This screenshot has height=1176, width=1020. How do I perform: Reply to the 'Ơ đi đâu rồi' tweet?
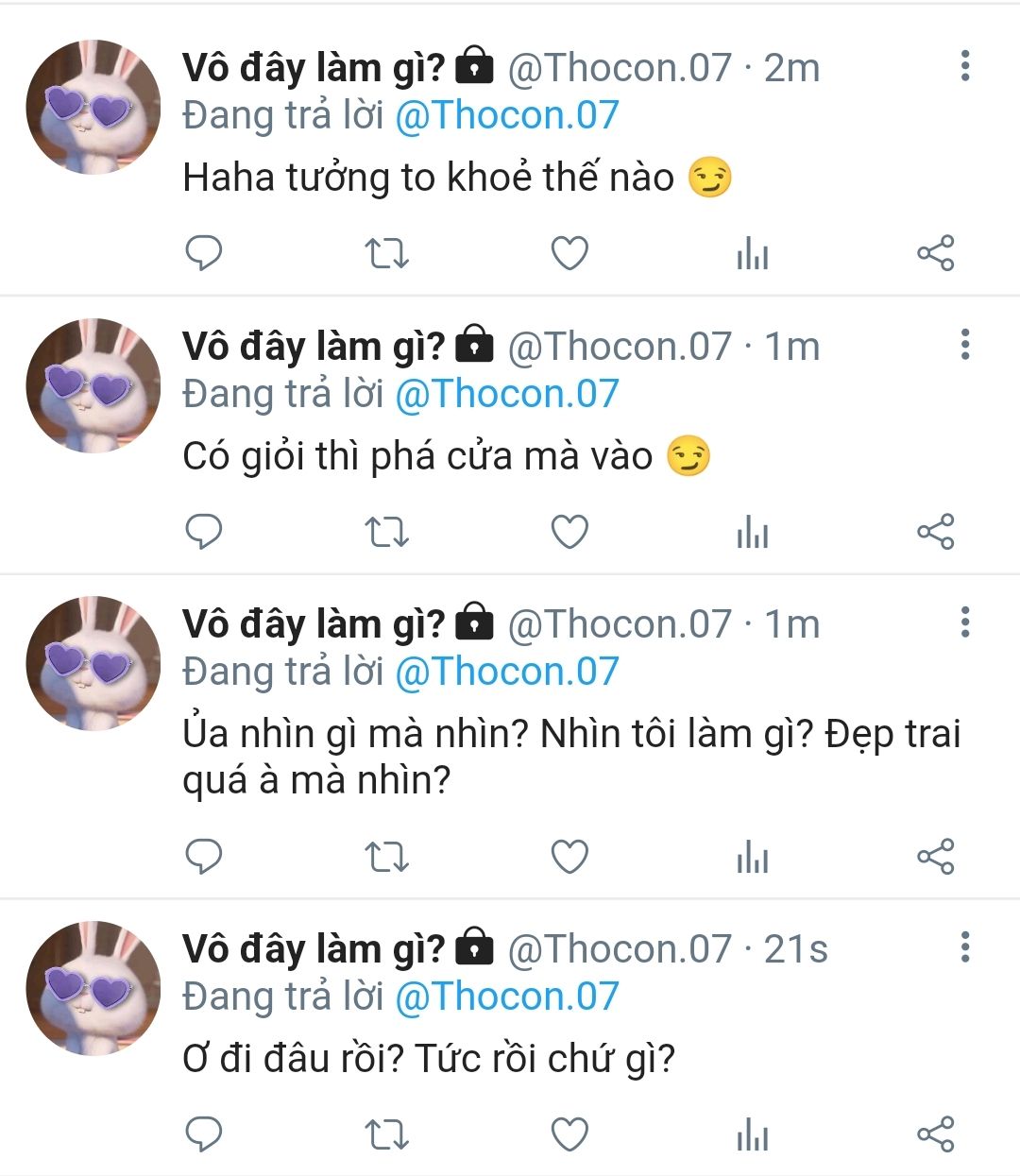click(x=203, y=1133)
